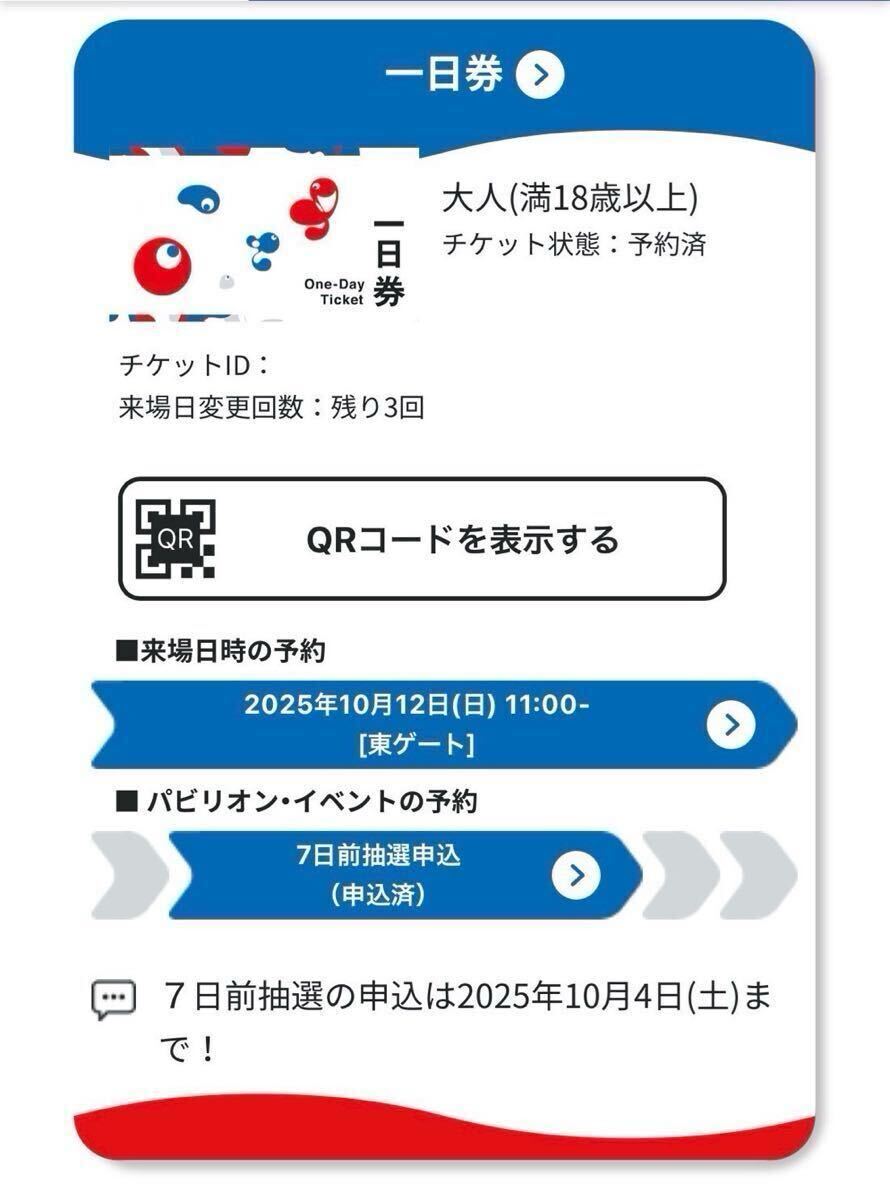Open the 2025年10月12日 東ゲート visit reservation
Viewport: 890px width, 1200px height.
point(444,724)
